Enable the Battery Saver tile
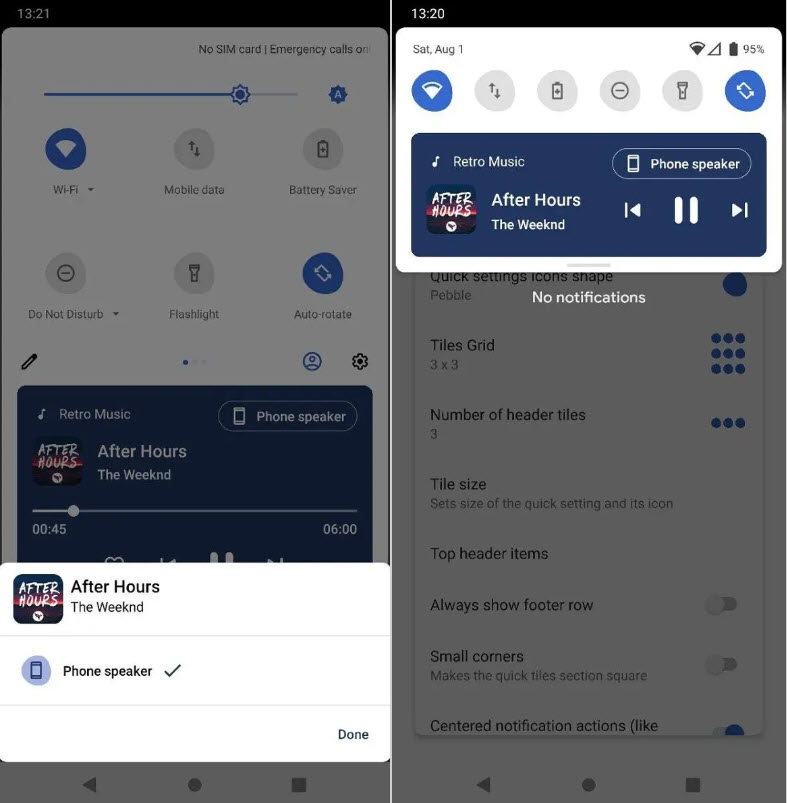Viewport: 787px width, 803px height. tap(322, 150)
